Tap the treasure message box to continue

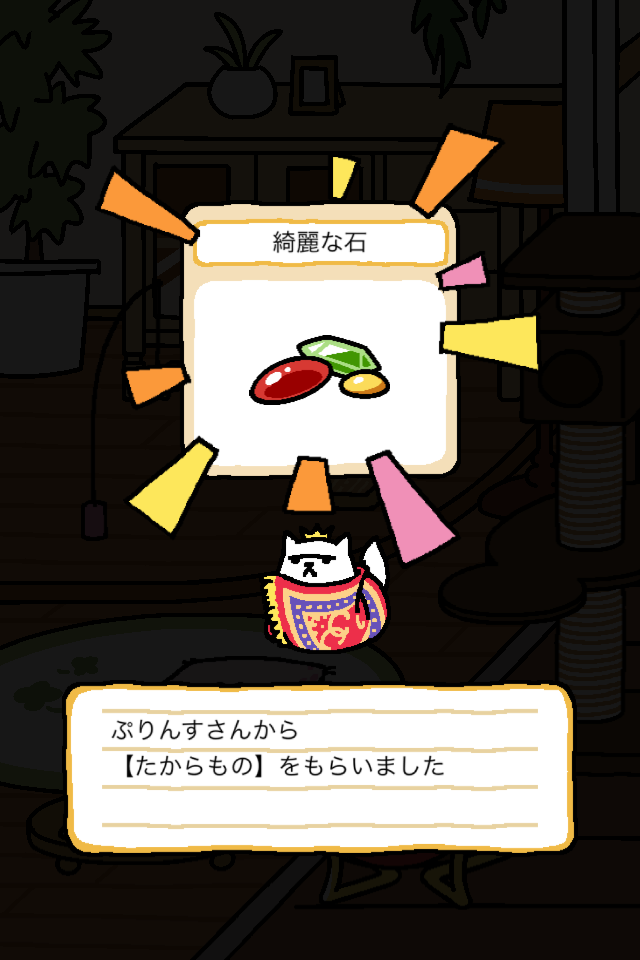[320, 767]
